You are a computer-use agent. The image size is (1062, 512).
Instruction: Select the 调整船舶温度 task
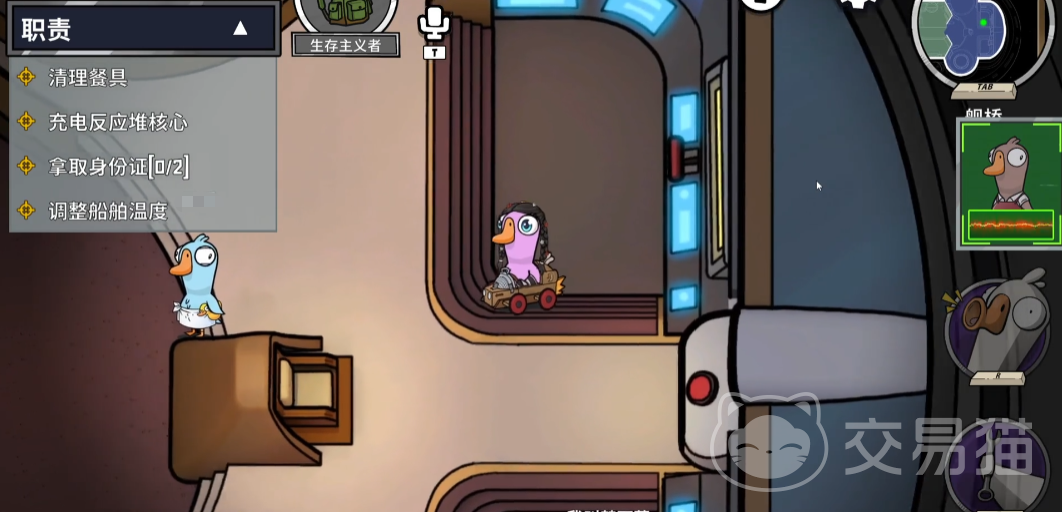click(x=107, y=211)
